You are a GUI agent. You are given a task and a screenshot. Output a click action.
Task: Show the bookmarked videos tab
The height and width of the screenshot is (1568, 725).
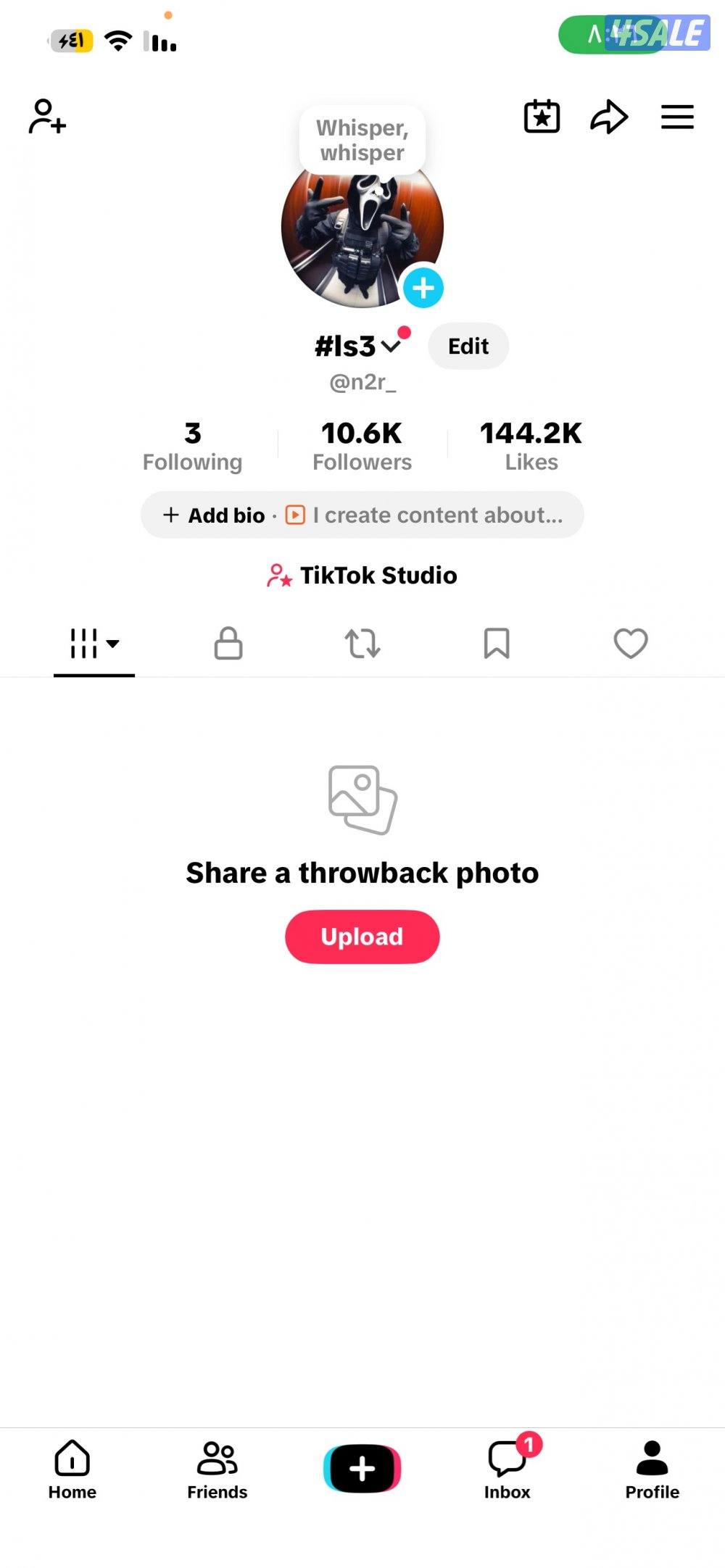click(497, 644)
